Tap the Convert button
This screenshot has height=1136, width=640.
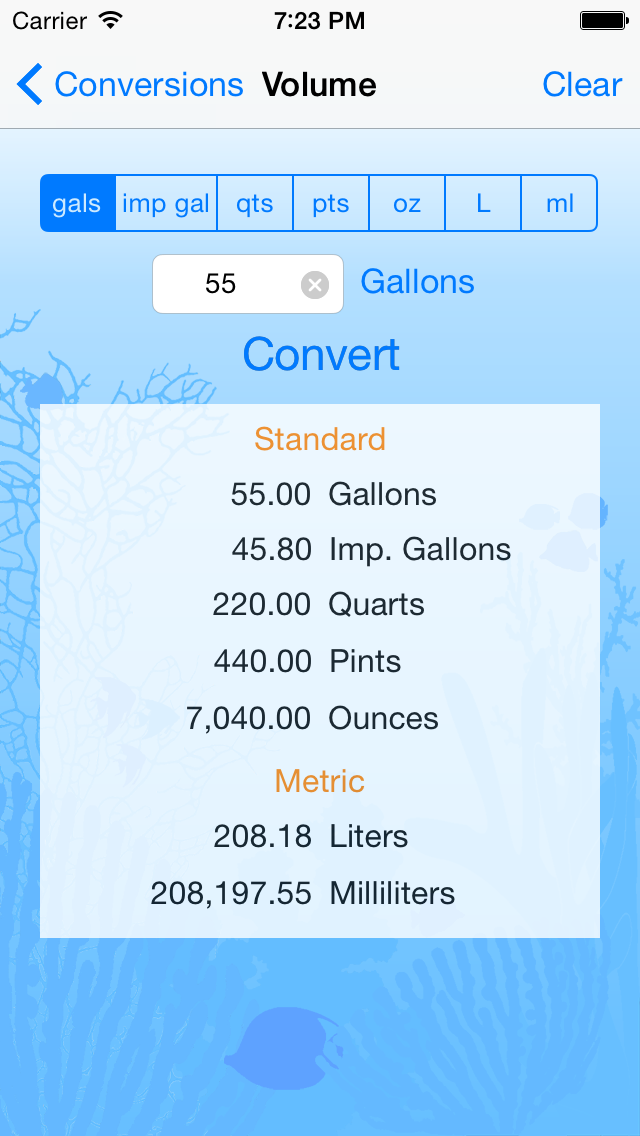coord(321,354)
